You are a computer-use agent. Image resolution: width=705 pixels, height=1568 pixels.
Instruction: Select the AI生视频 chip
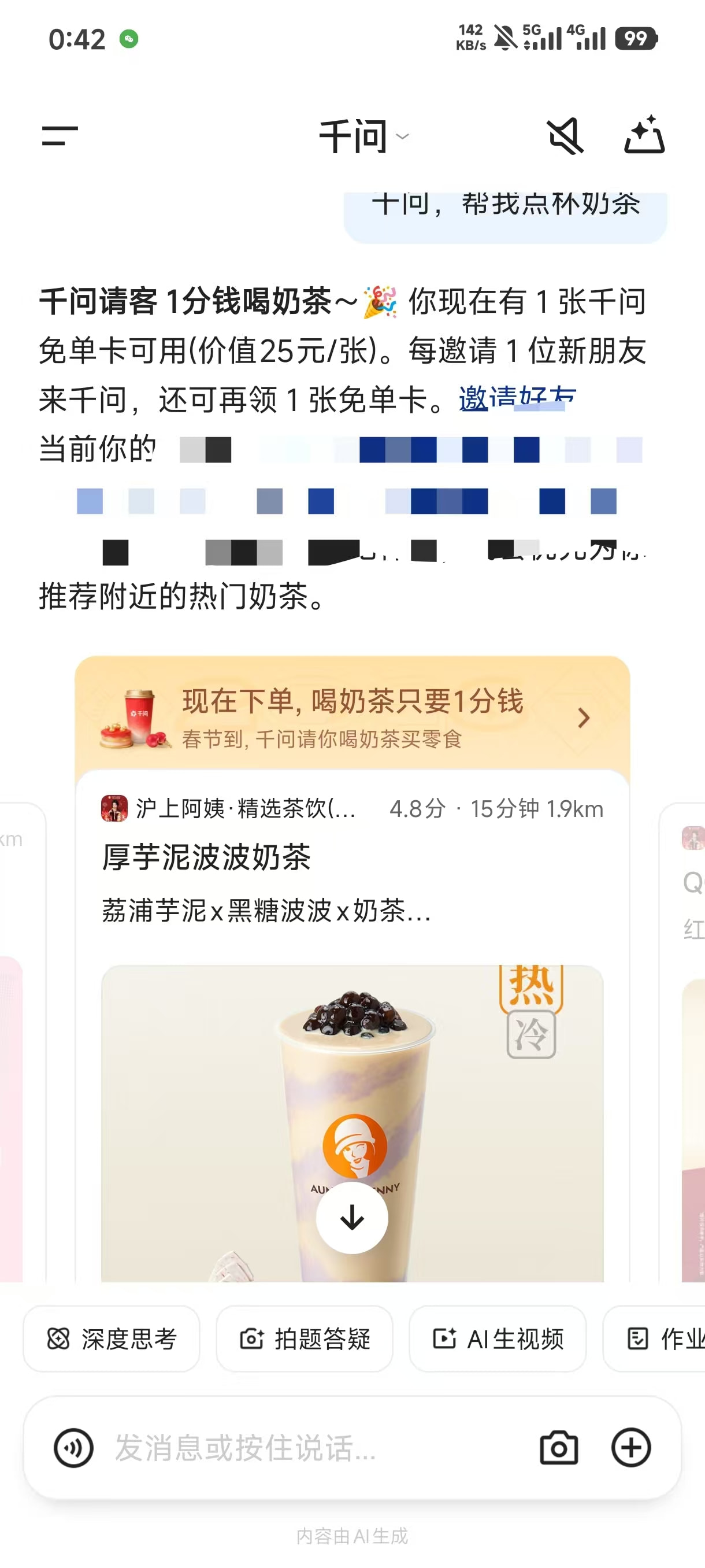pos(498,1338)
